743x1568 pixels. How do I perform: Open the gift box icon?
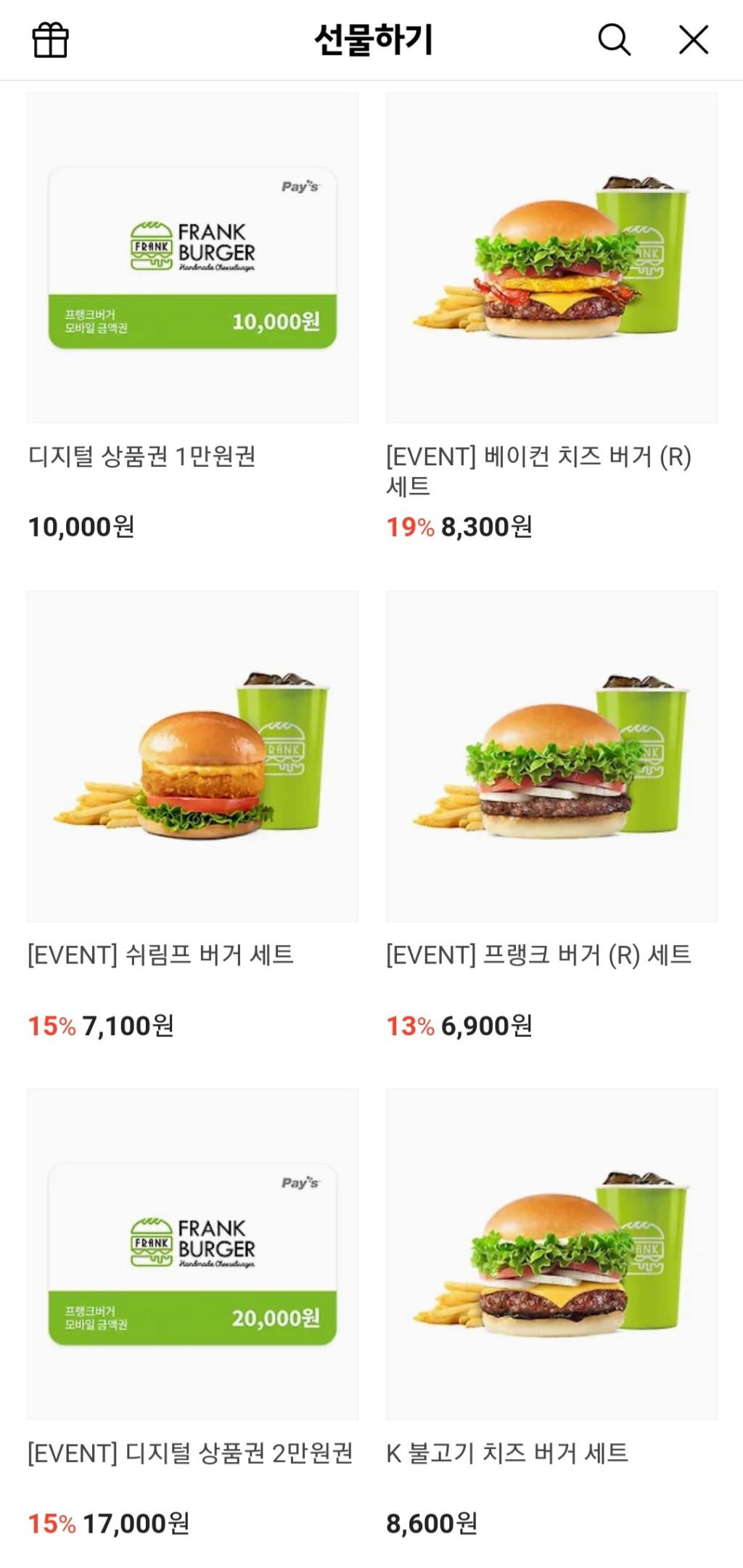click(x=50, y=40)
